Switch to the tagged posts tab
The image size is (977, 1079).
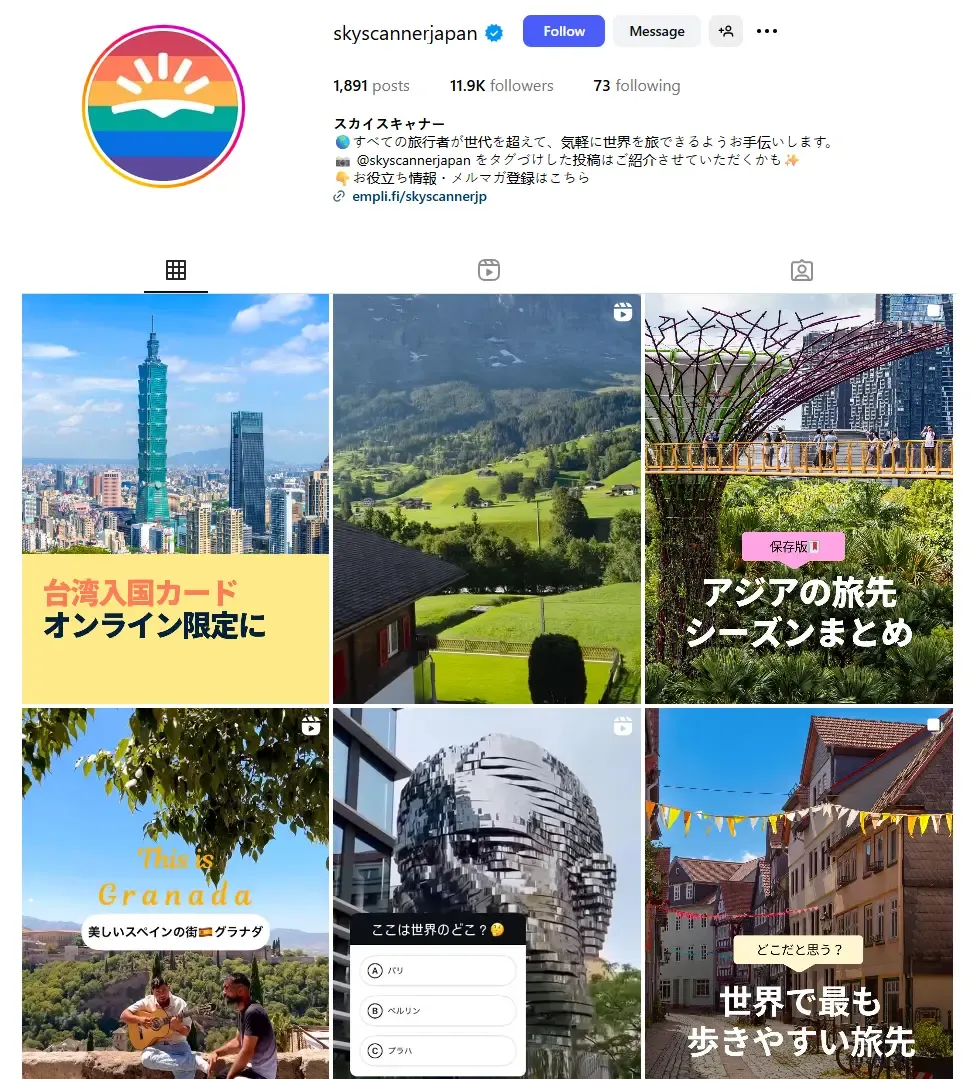coord(801,270)
